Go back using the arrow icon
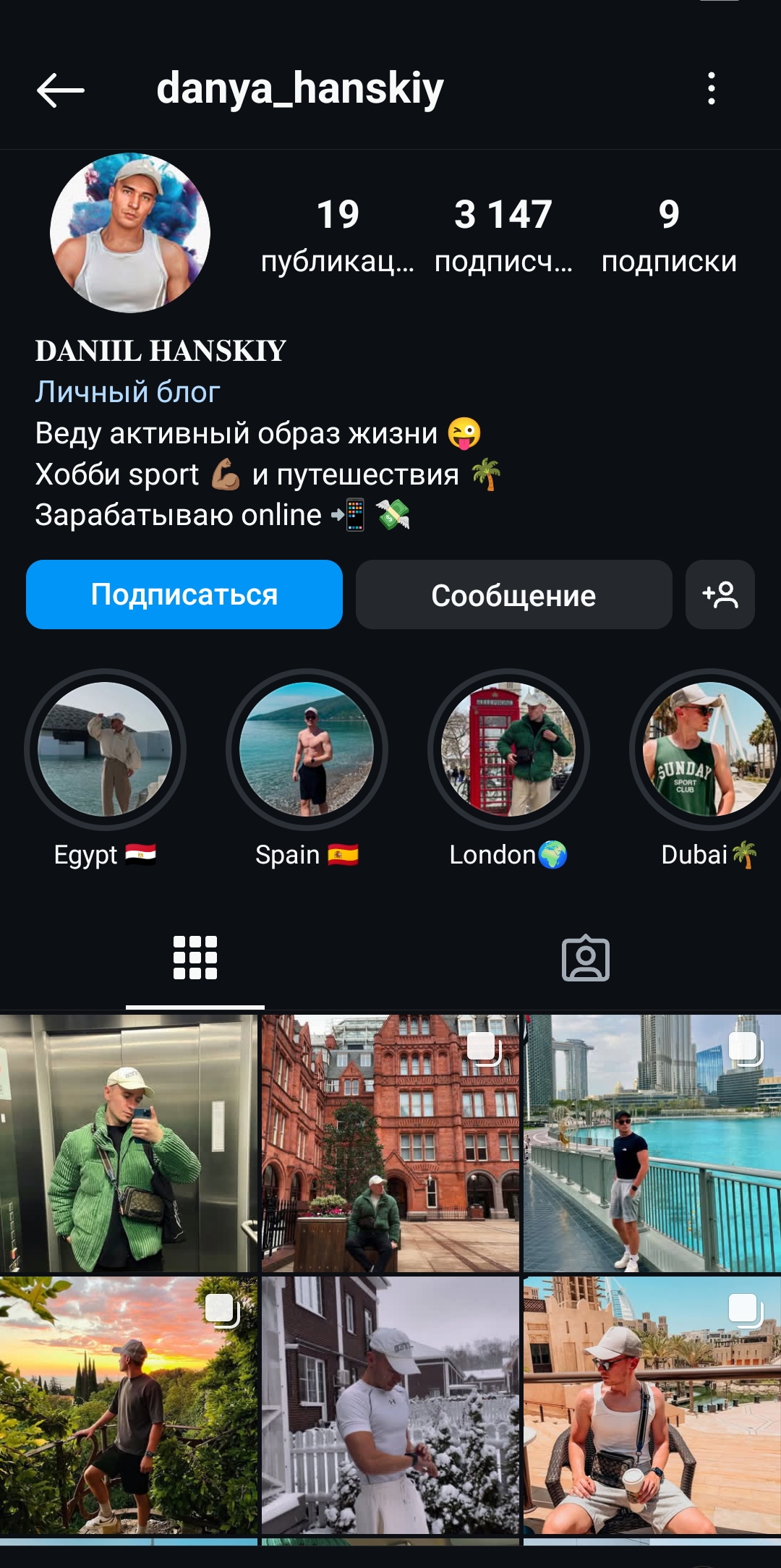 coord(61,90)
